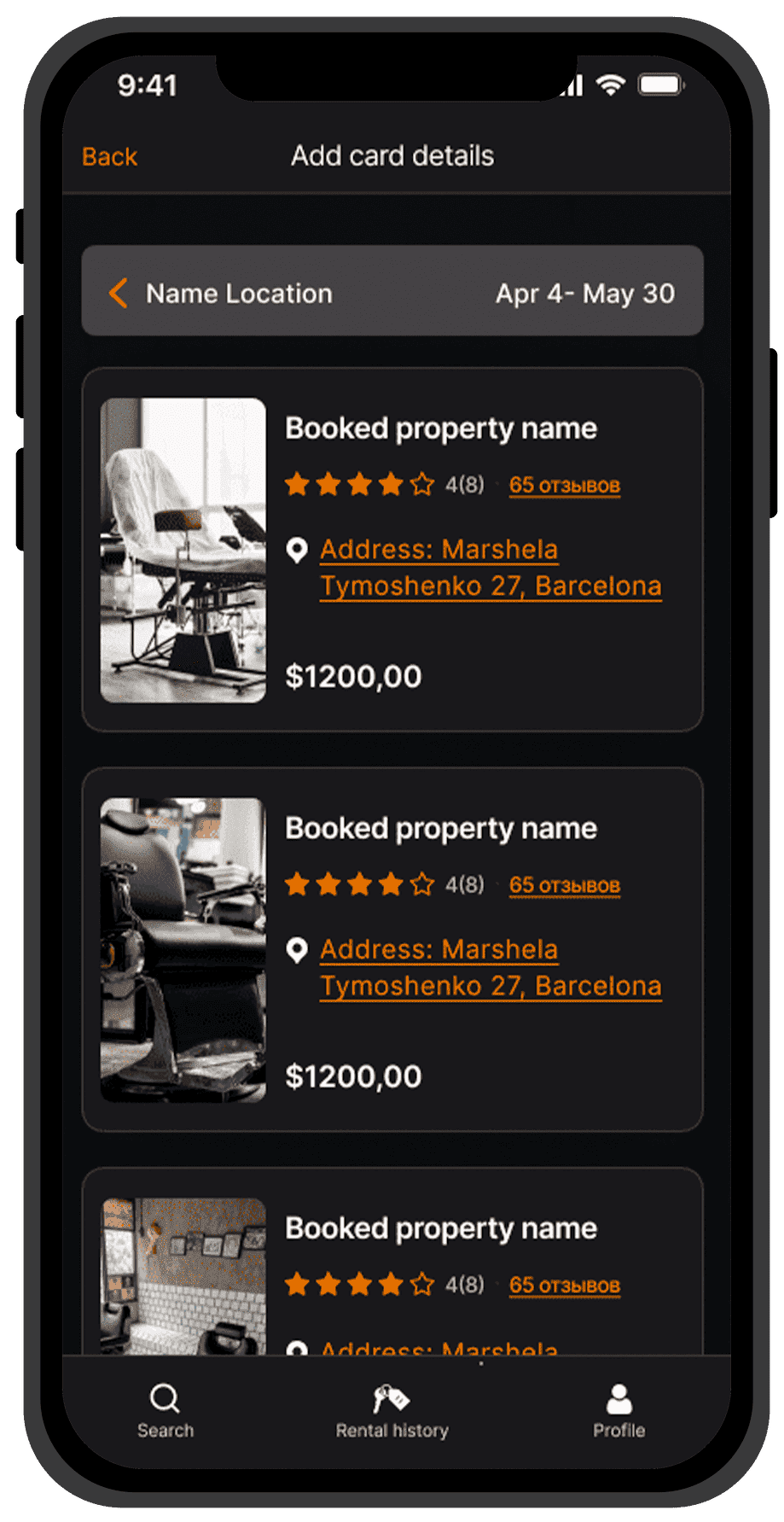View 65 отзывов reviews on the white chair listing
The height and width of the screenshot is (1522, 784).
[564, 486]
